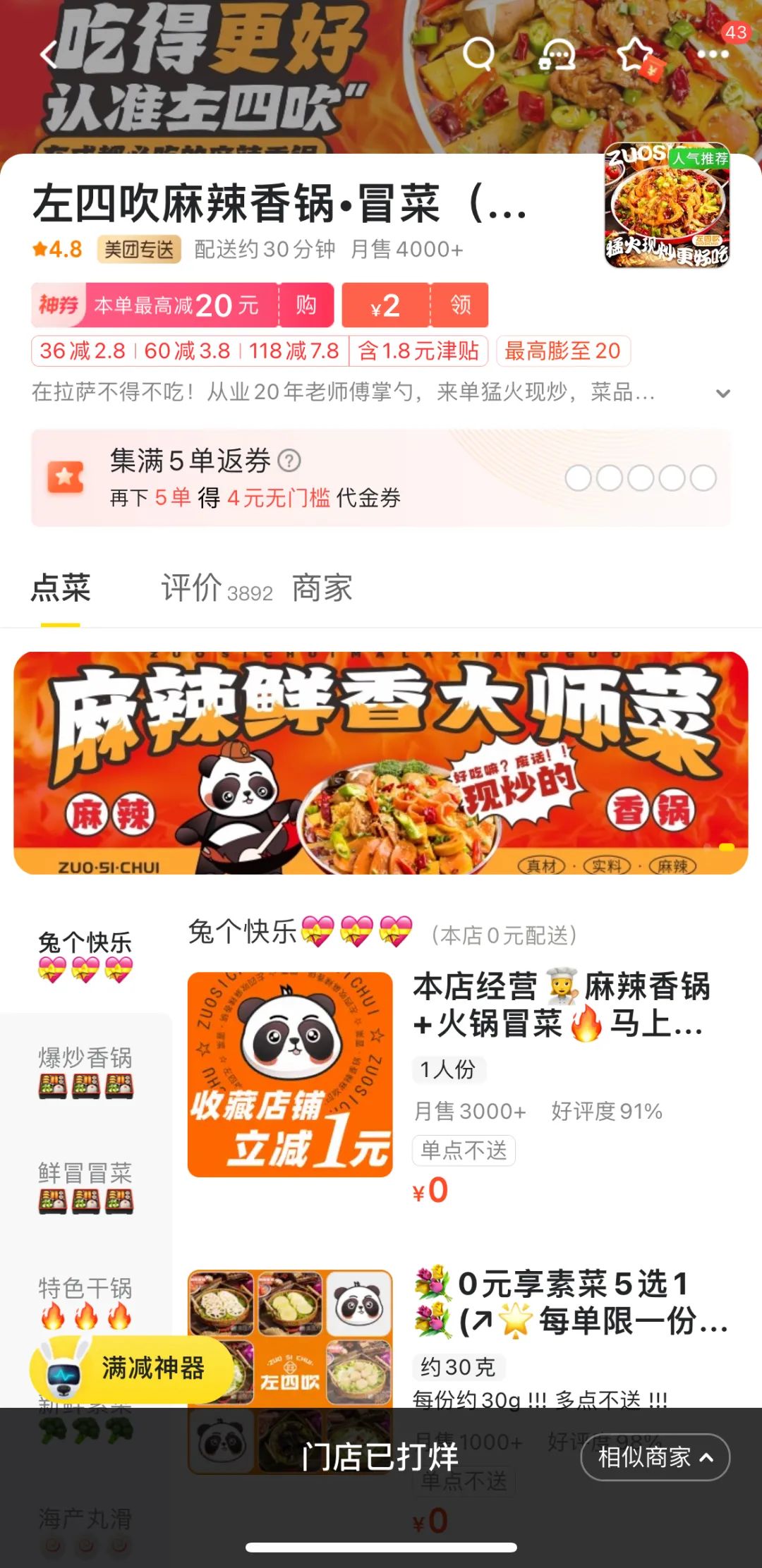Select the 鲜冒冒菜 category
This screenshot has width=762, height=1568.
[x=85, y=1186]
